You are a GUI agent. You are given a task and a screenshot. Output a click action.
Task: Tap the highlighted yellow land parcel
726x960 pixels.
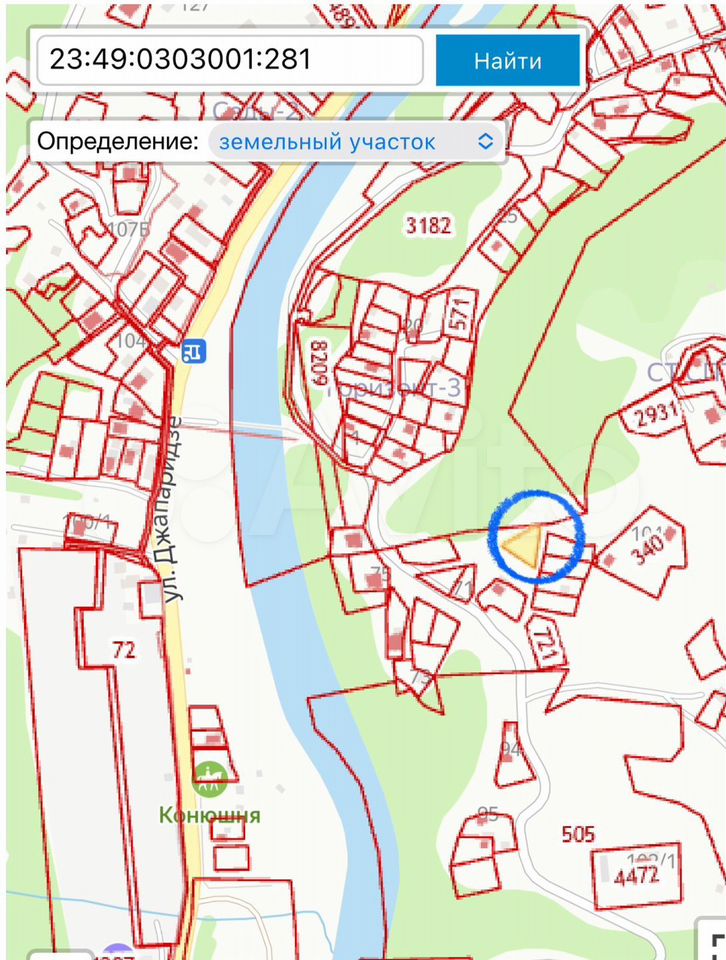524,547
